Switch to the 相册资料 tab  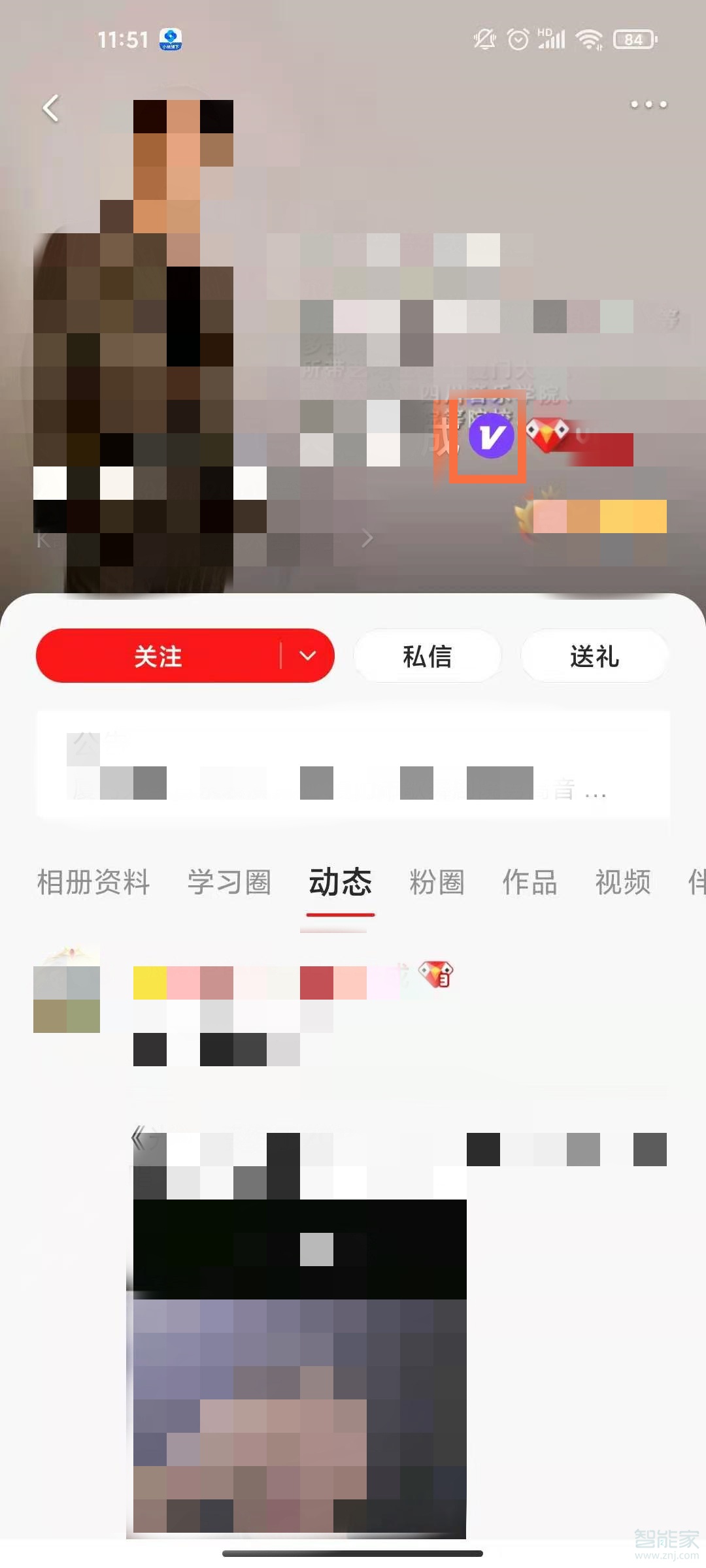[93, 882]
